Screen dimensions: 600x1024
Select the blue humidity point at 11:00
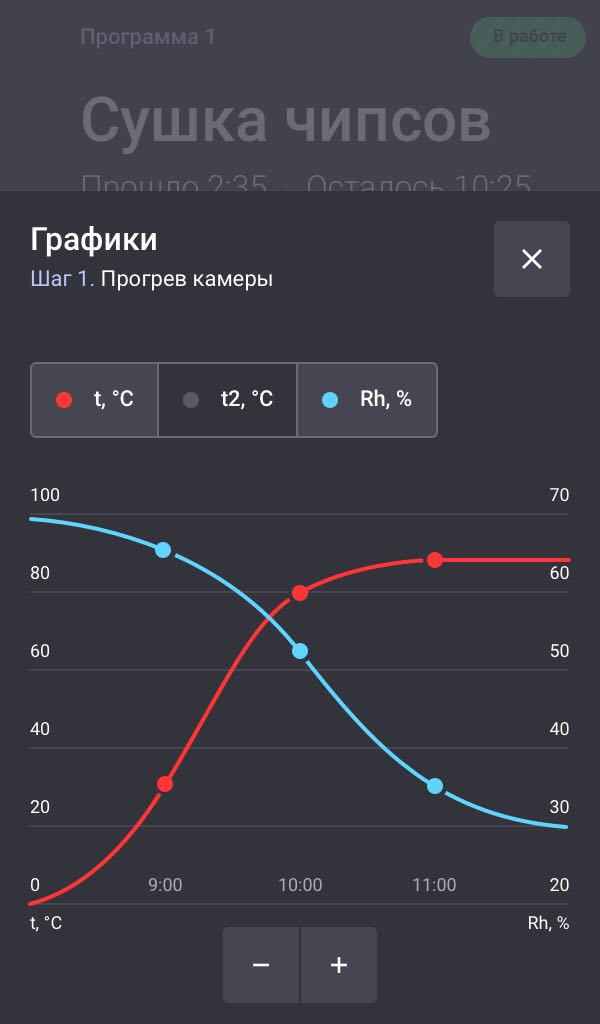click(435, 786)
